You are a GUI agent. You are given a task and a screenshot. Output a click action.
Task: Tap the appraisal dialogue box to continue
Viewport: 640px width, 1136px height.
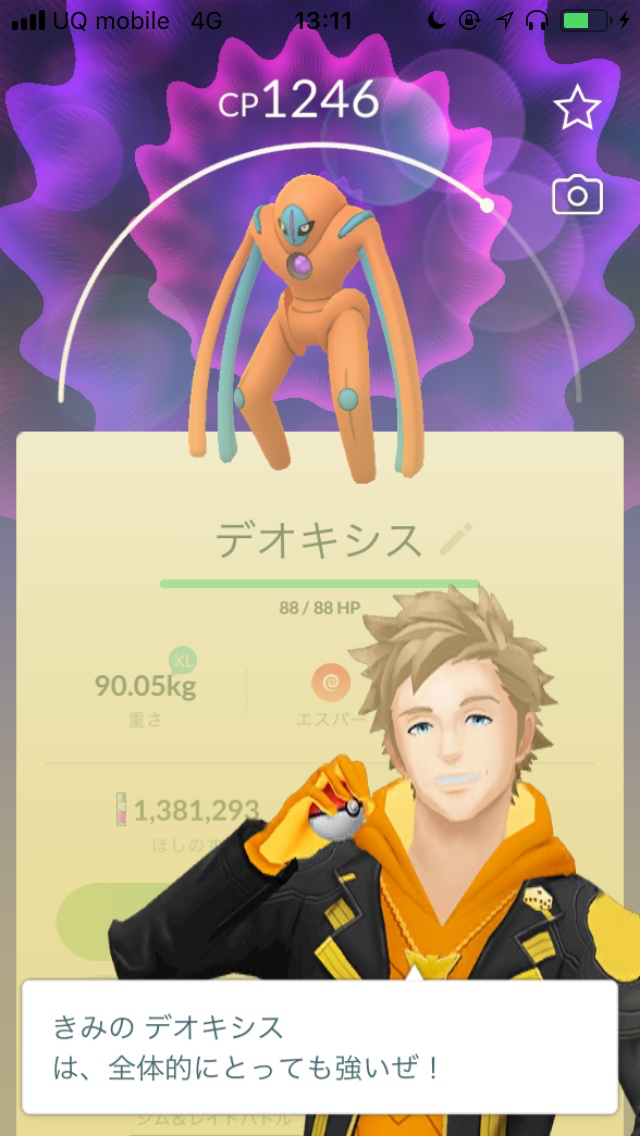[319, 1046]
